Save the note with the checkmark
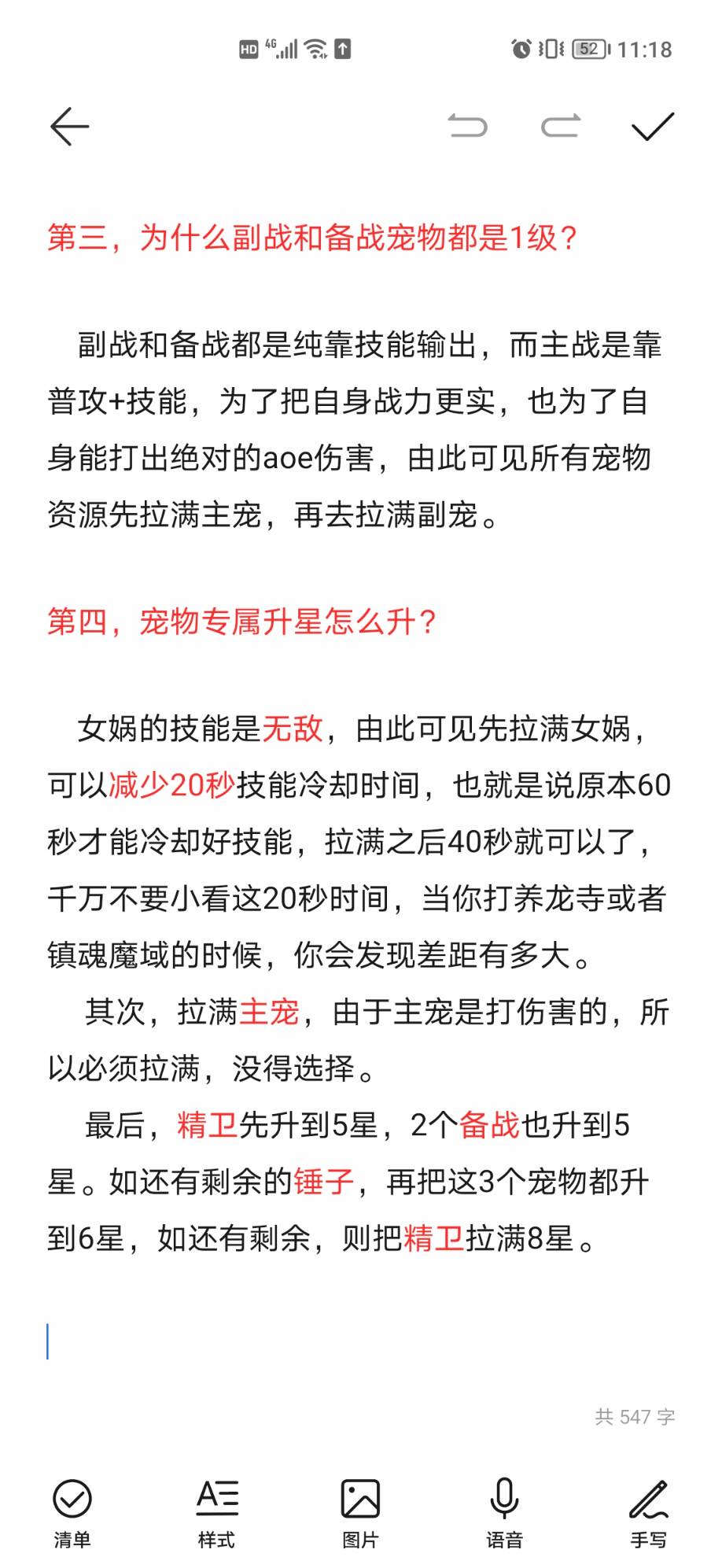Image resolution: width=722 pixels, height=1568 pixels. point(653,127)
